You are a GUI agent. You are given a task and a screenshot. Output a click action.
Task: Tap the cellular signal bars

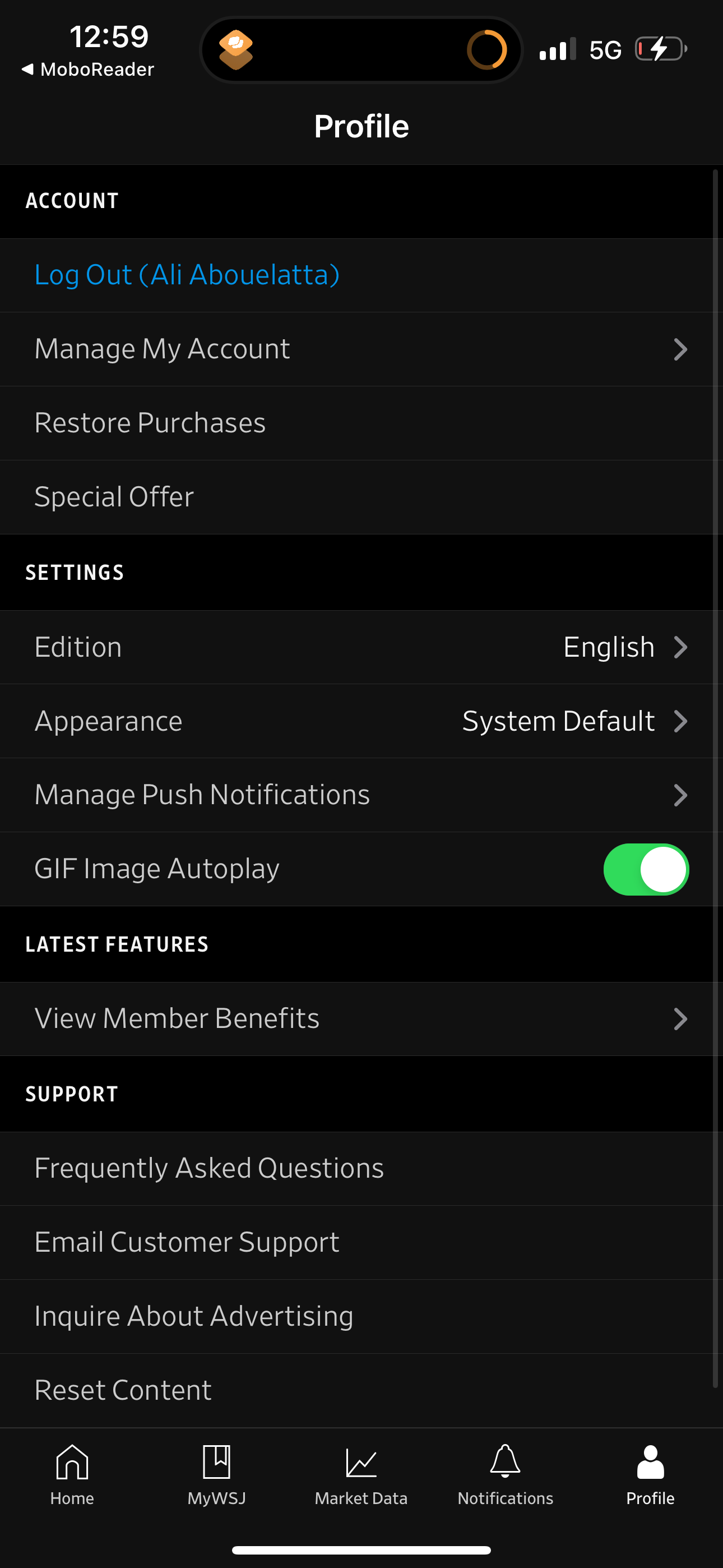pos(557,49)
